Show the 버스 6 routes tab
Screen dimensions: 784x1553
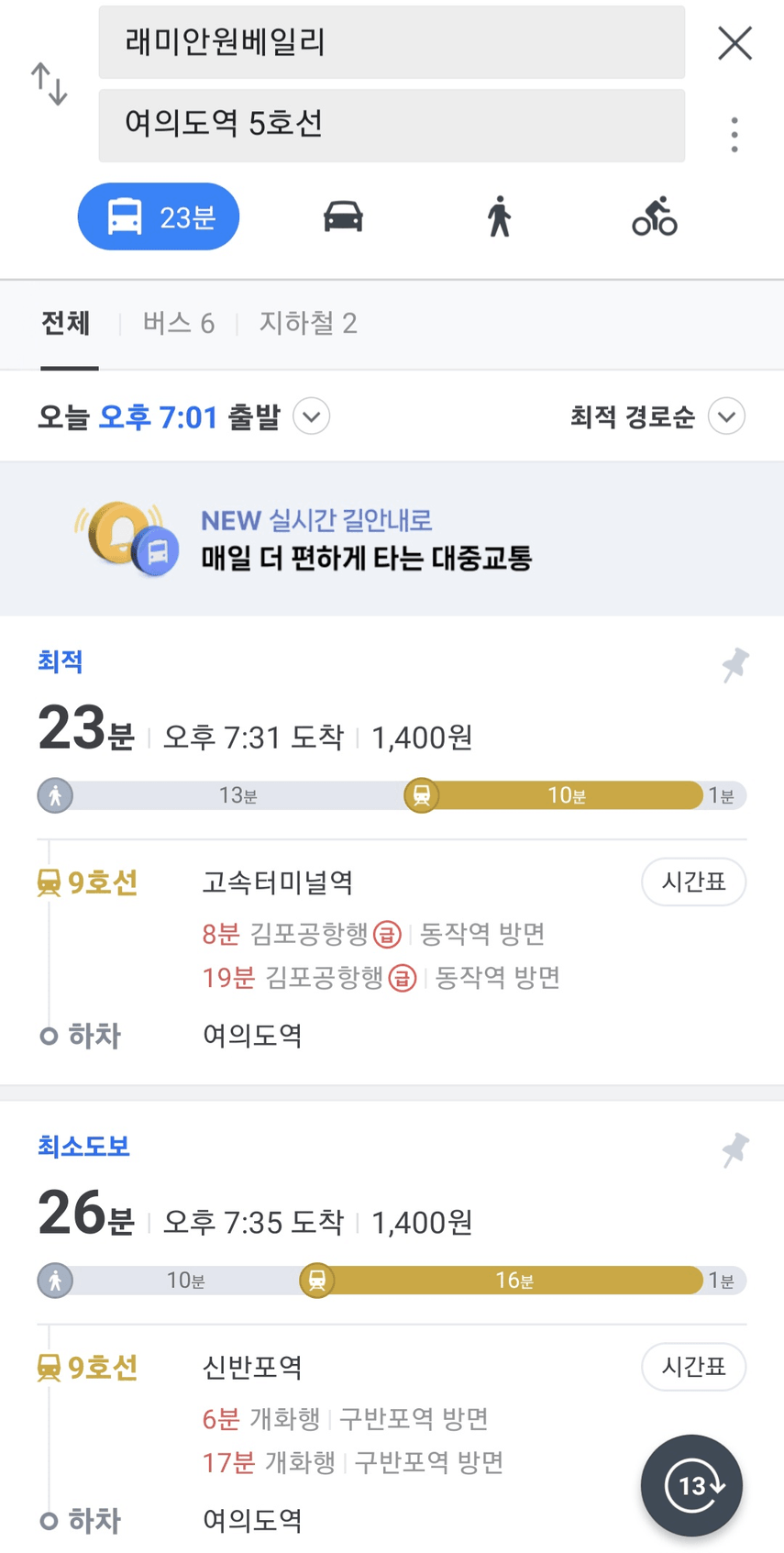click(x=179, y=323)
